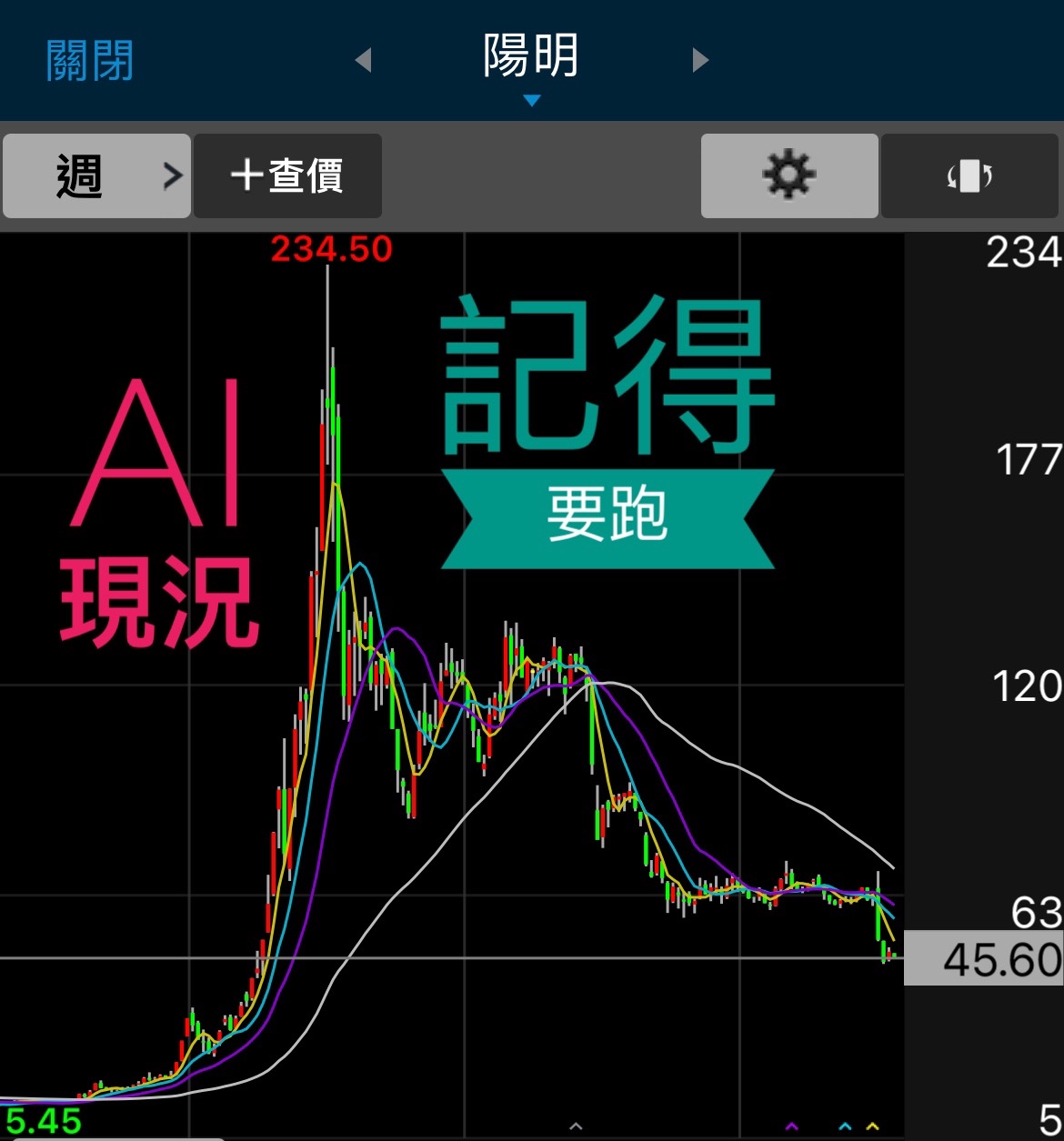1064x1141 pixels.
Task: Go to the previous stock with the left arrow
Action: tap(364, 61)
